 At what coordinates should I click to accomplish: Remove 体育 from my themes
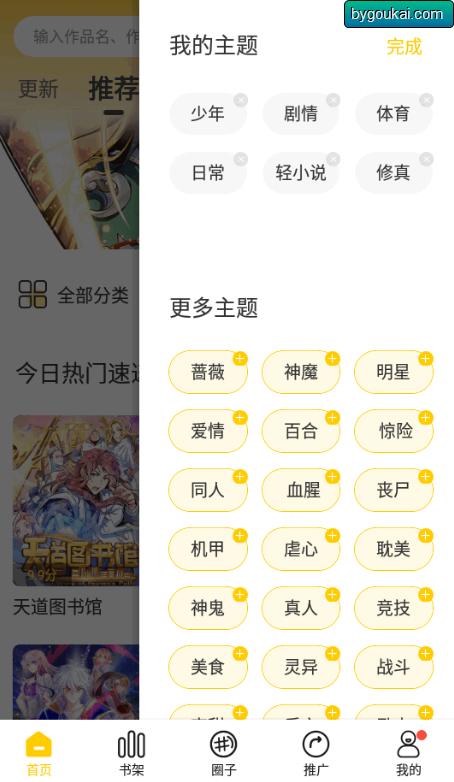click(x=426, y=100)
